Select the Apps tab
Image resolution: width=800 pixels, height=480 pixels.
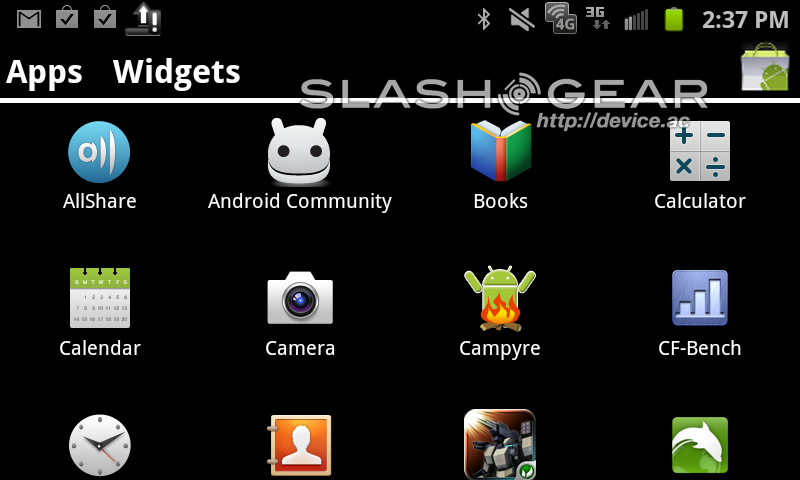click(44, 72)
